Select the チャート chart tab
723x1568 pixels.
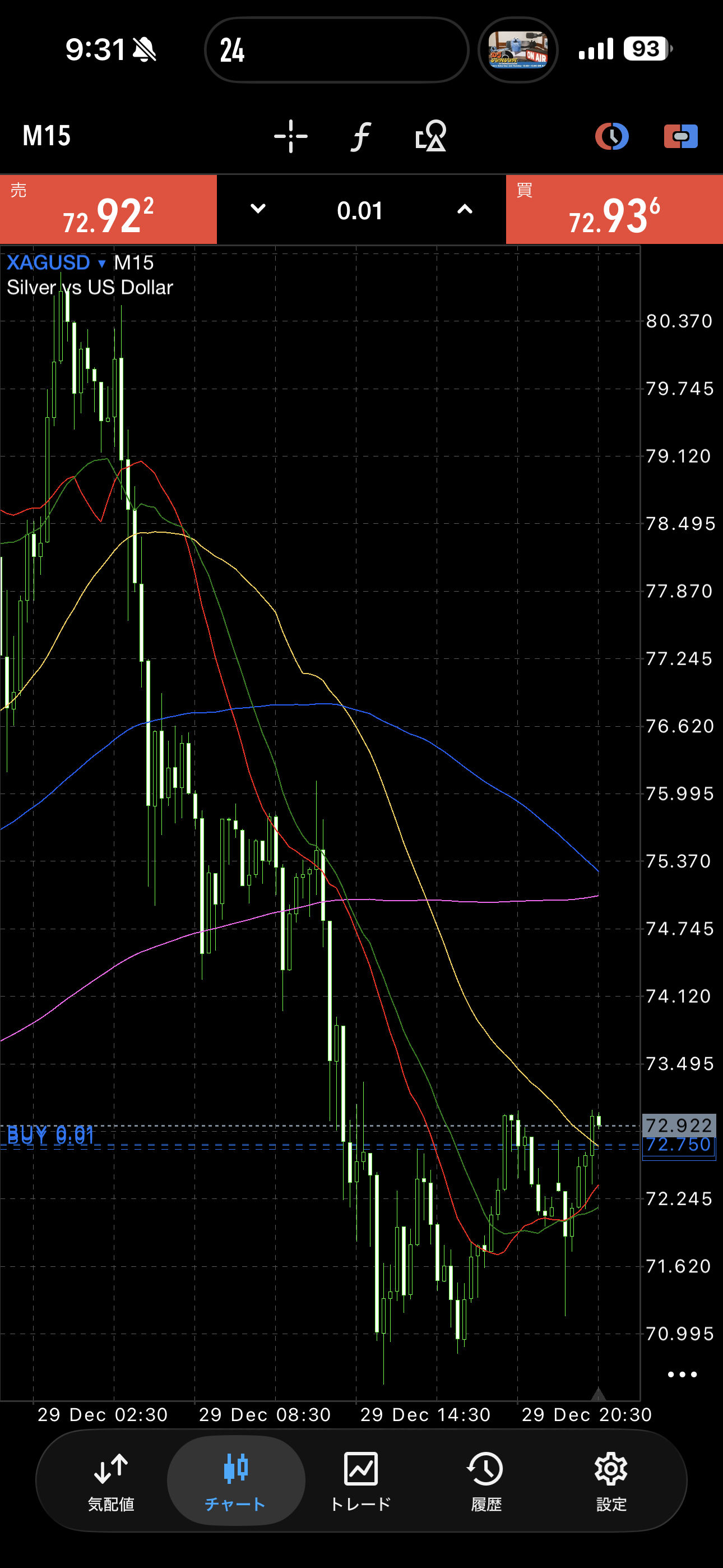pyautogui.click(x=235, y=1481)
